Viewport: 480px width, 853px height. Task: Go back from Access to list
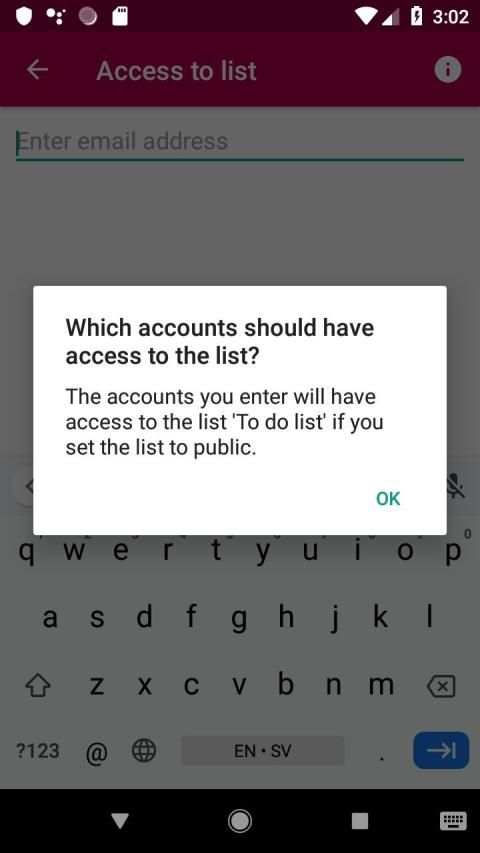coord(38,70)
